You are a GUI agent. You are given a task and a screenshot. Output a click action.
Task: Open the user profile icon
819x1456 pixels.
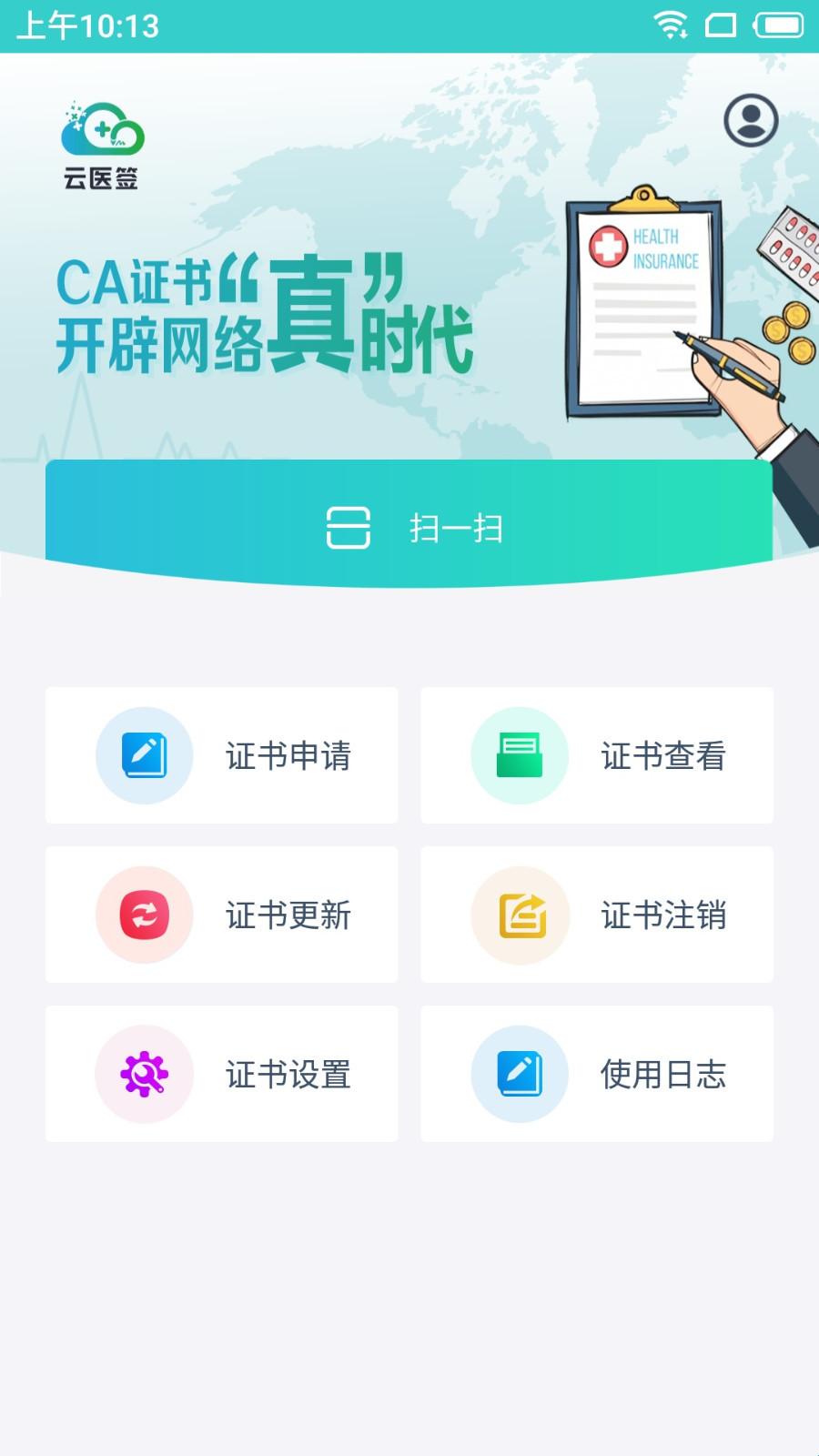pyautogui.click(x=751, y=120)
